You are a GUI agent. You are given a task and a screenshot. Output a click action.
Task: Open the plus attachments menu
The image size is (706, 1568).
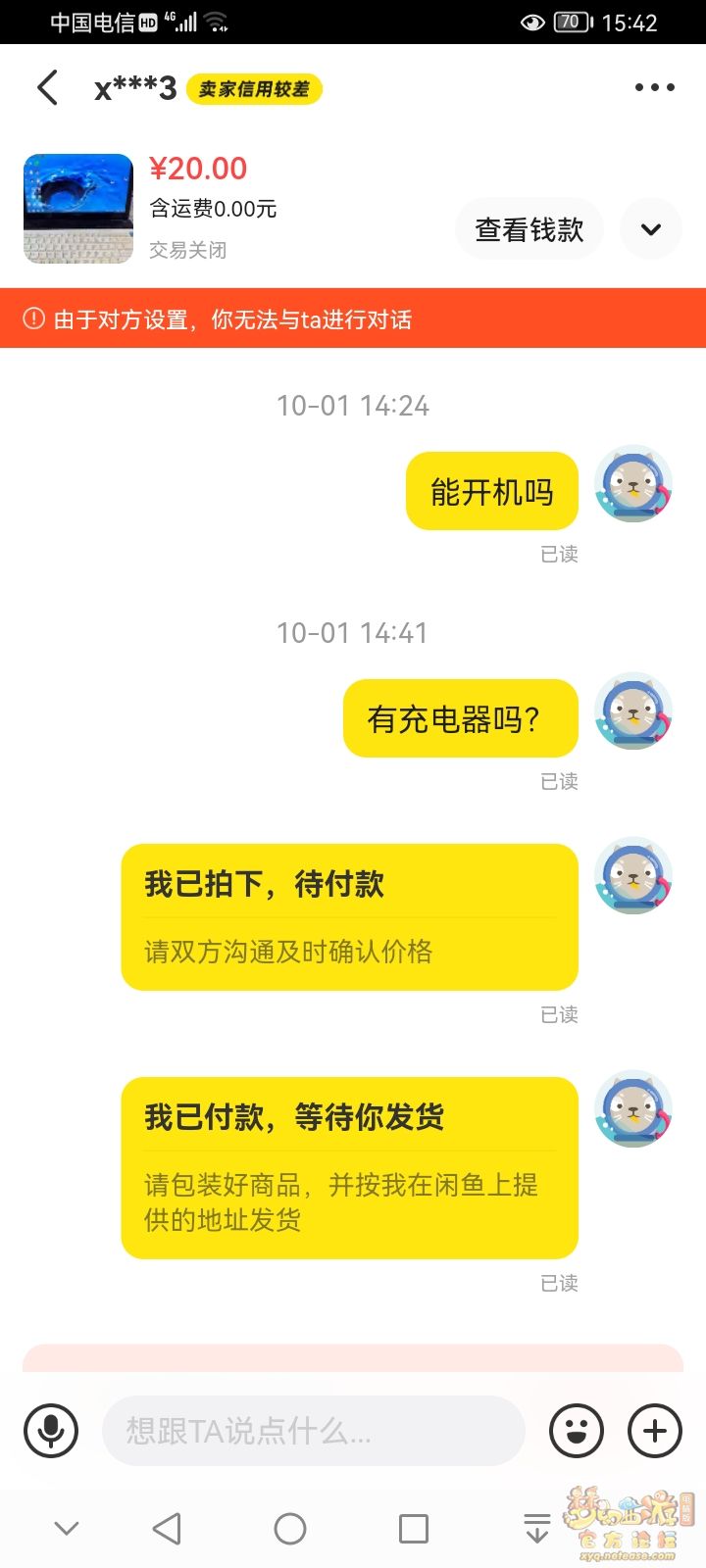(654, 1431)
